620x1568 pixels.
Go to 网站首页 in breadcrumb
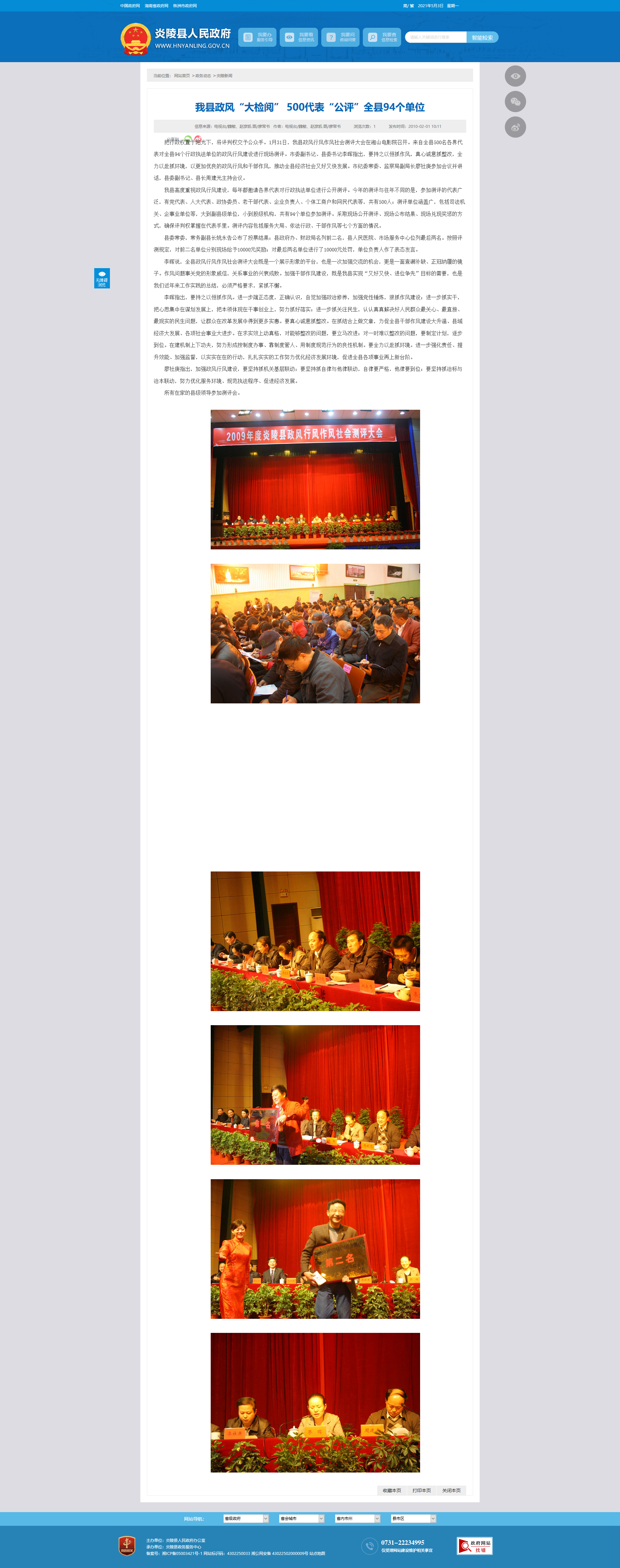click(182, 76)
